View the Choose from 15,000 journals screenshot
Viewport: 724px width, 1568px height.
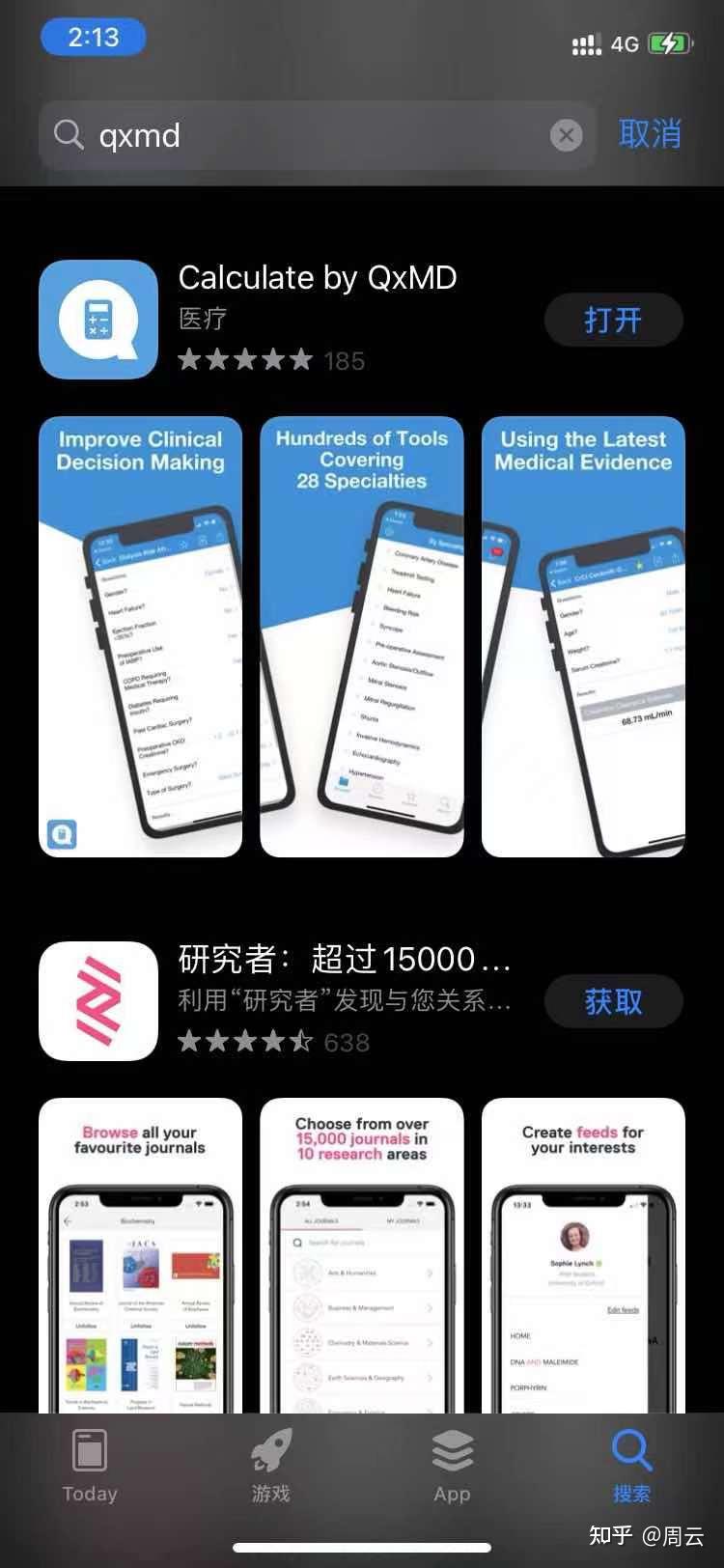click(362, 1255)
